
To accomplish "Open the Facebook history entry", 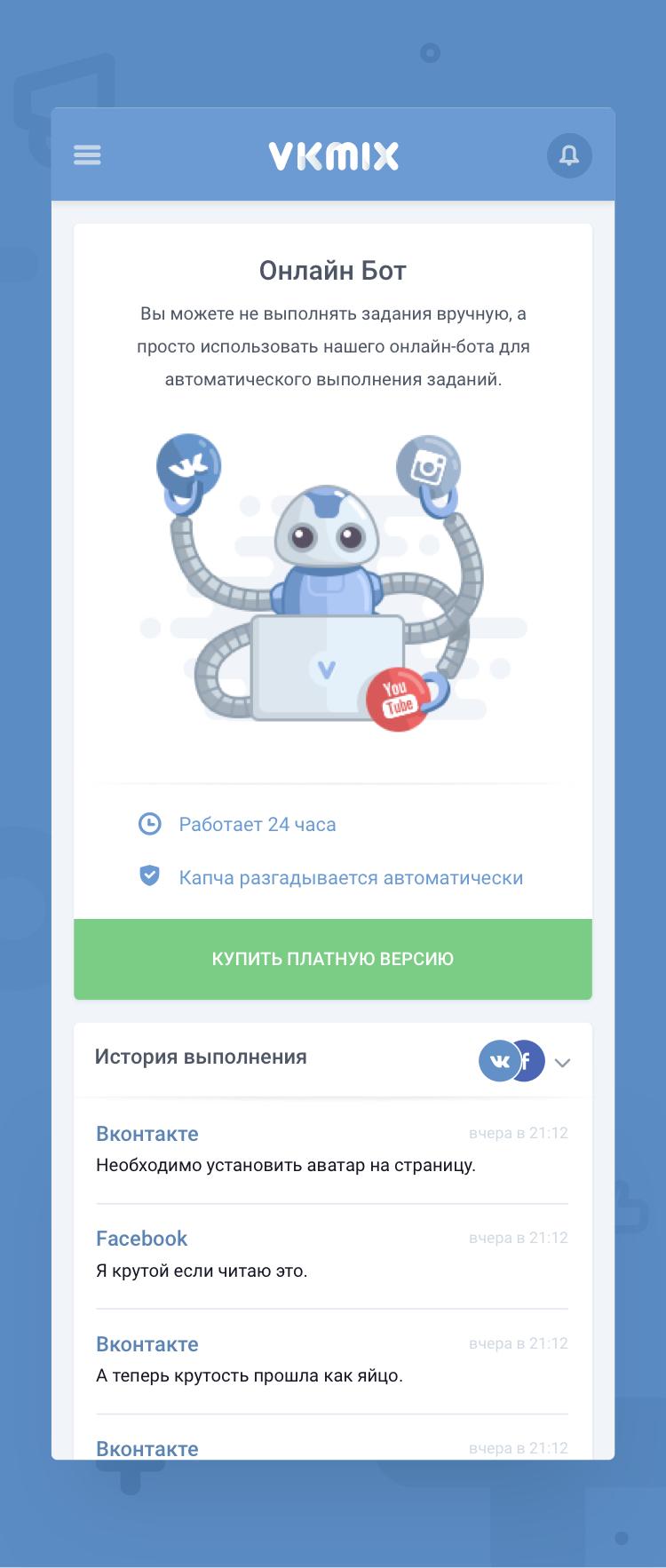I will click(x=331, y=1255).
